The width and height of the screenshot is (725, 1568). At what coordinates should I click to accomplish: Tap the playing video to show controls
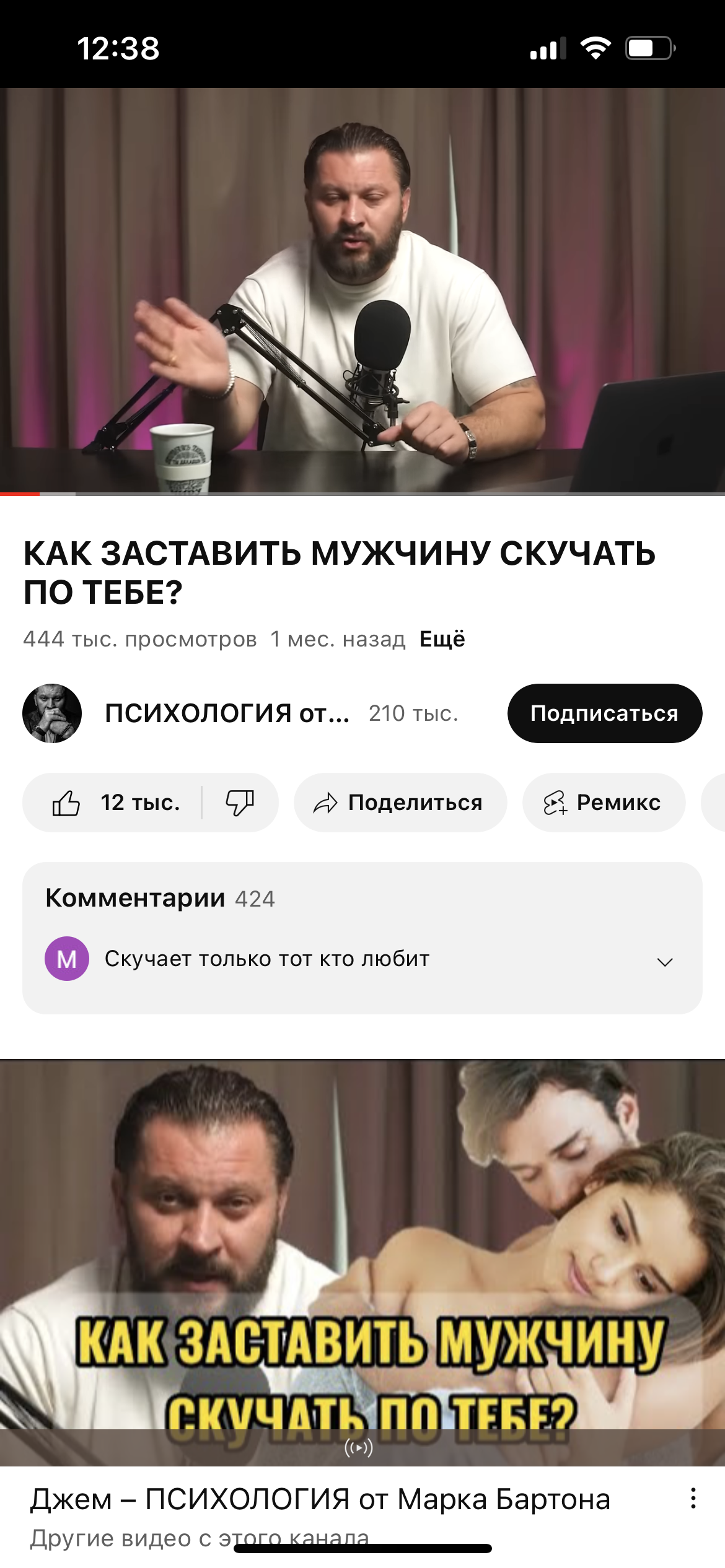point(362,291)
